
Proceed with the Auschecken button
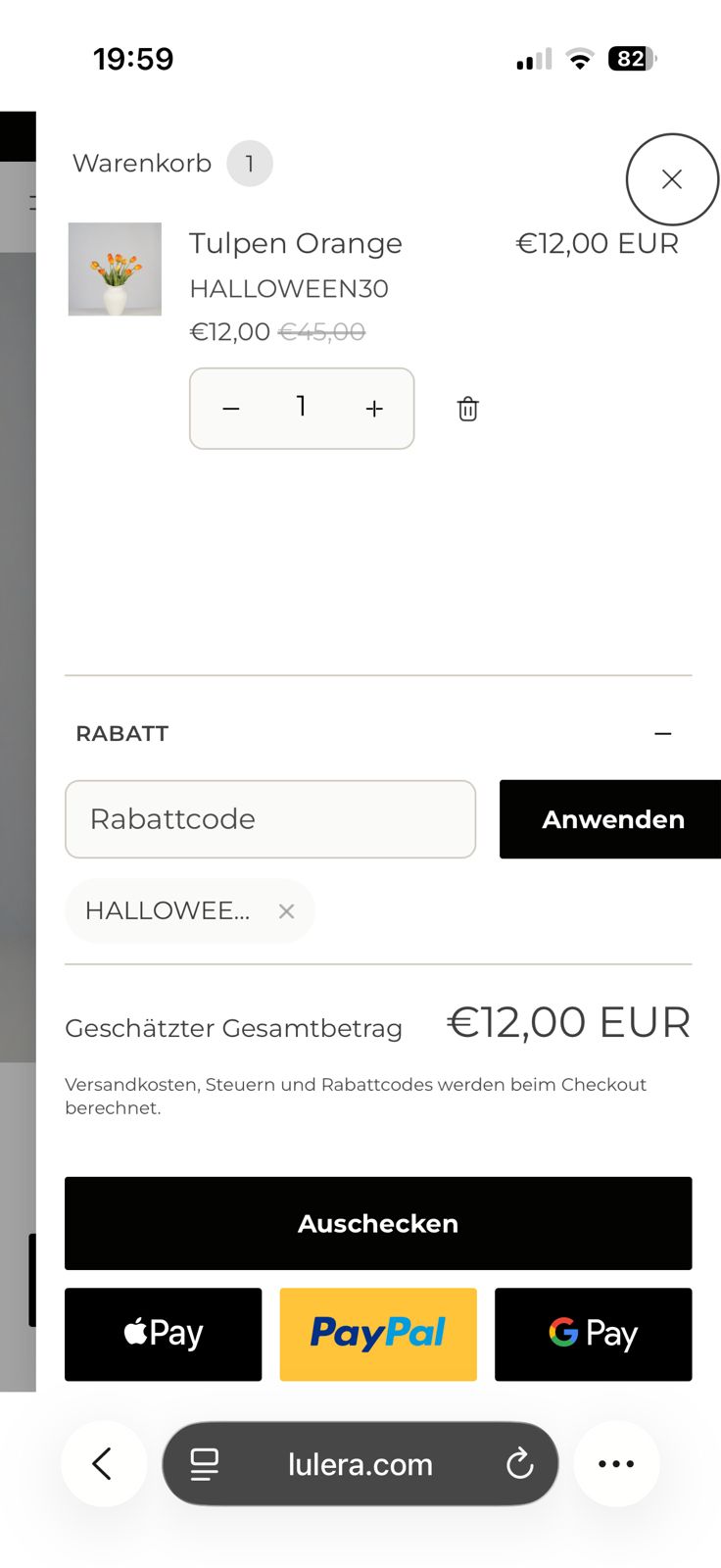coord(378,1223)
